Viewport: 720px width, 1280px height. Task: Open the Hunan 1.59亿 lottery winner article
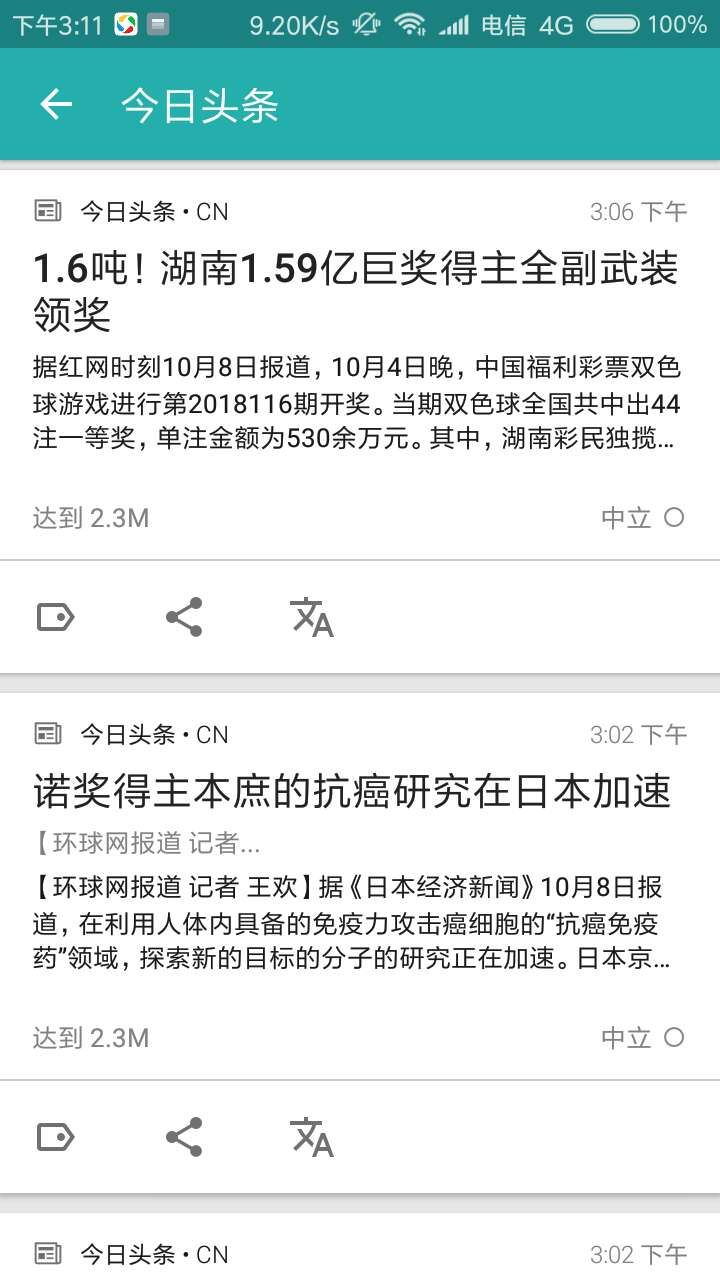(x=355, y=291)
